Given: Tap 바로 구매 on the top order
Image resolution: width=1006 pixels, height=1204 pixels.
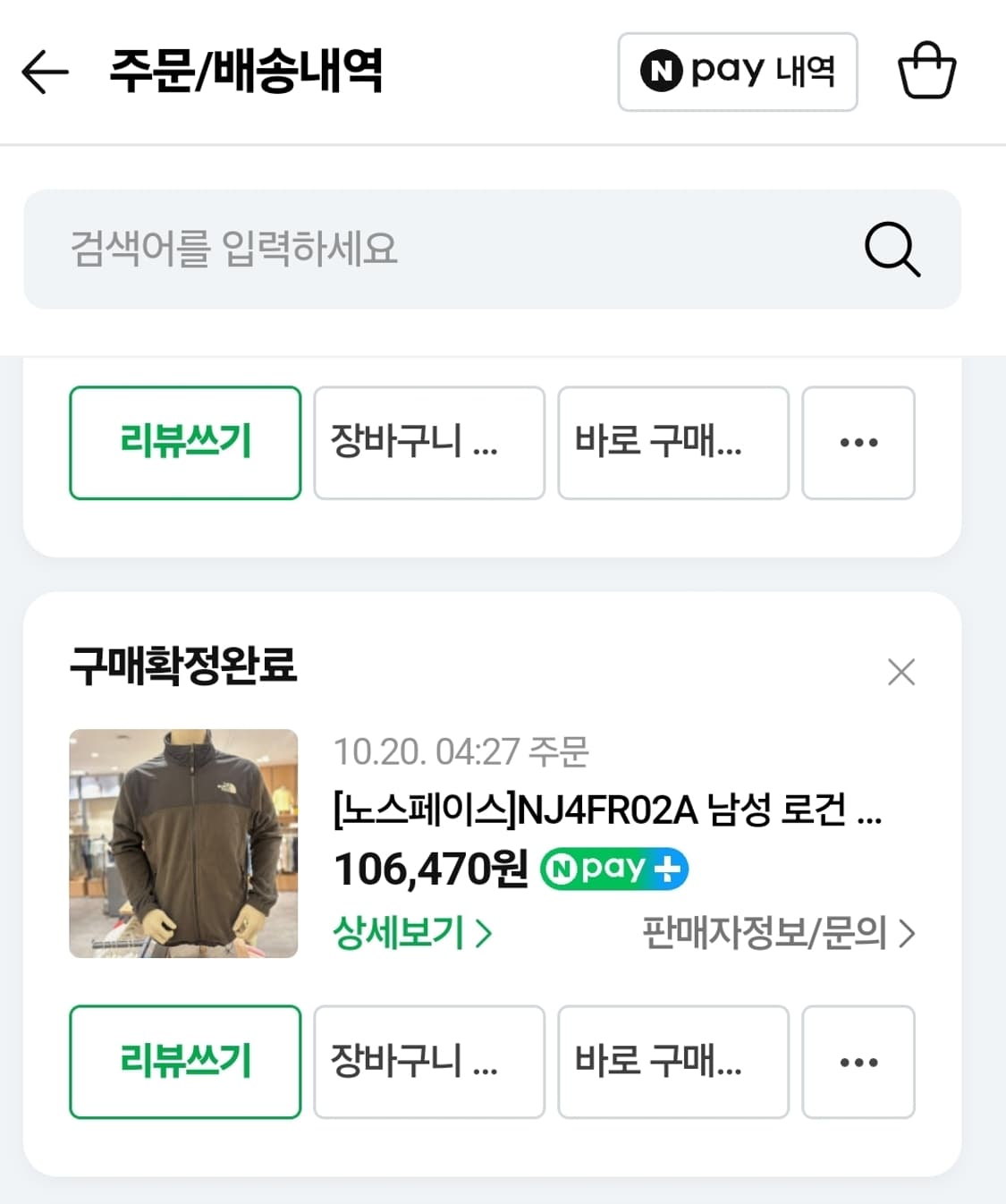Looking at the screenshot, I should [x=672, y=443].
